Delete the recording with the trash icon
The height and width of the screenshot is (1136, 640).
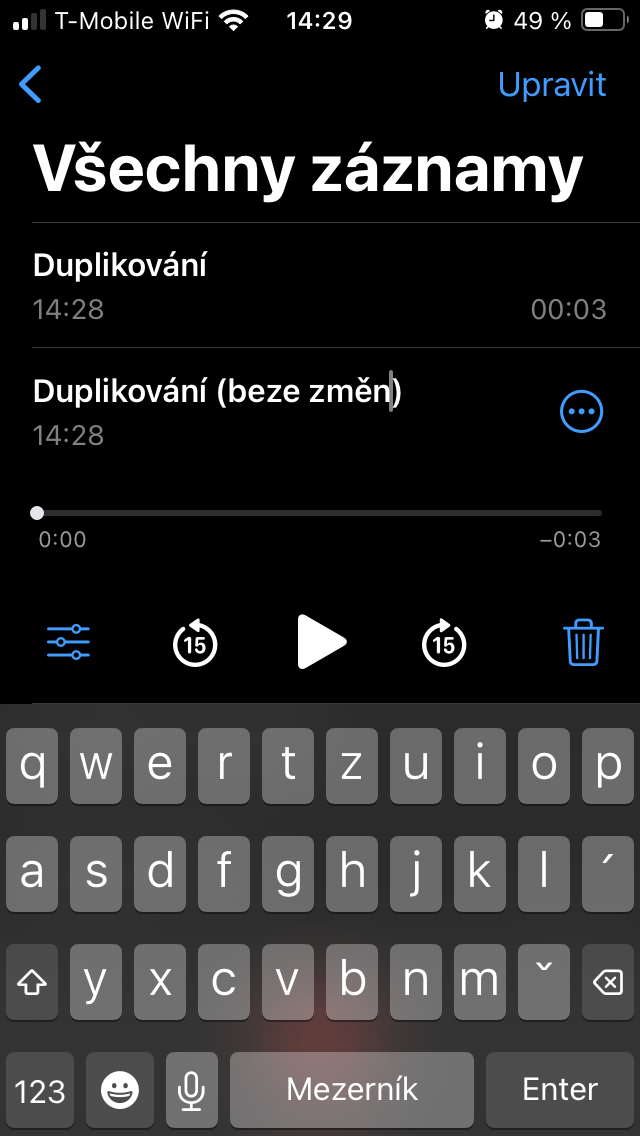pyautogui.click(x=583, y=642)
